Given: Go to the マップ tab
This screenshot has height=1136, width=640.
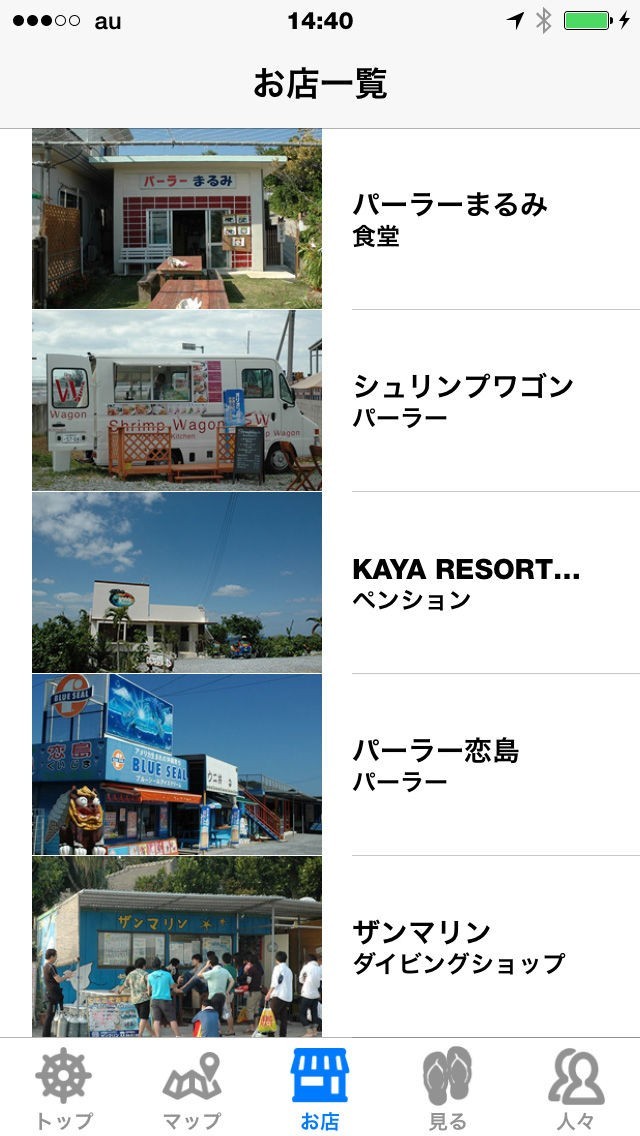Looking at the screenshot, I should click(192, 1088).
